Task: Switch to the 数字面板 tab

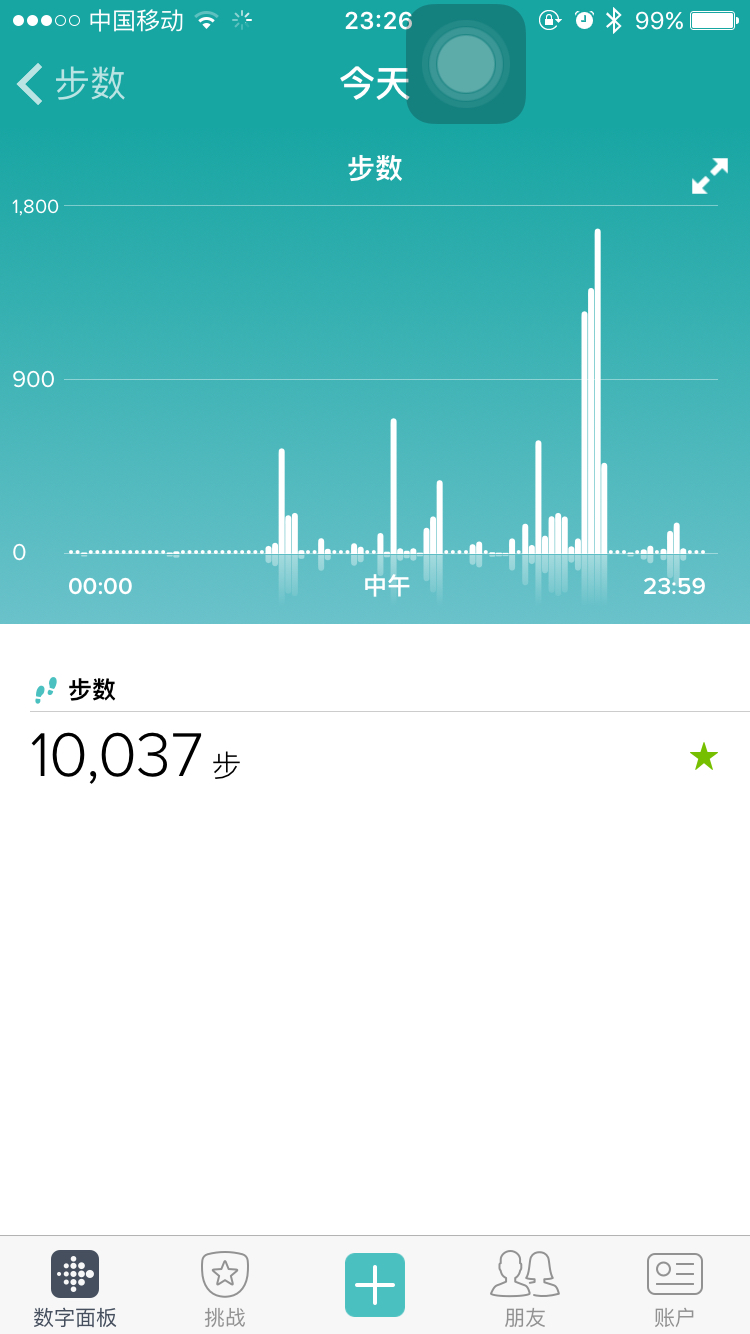Action: (75, 1288)
